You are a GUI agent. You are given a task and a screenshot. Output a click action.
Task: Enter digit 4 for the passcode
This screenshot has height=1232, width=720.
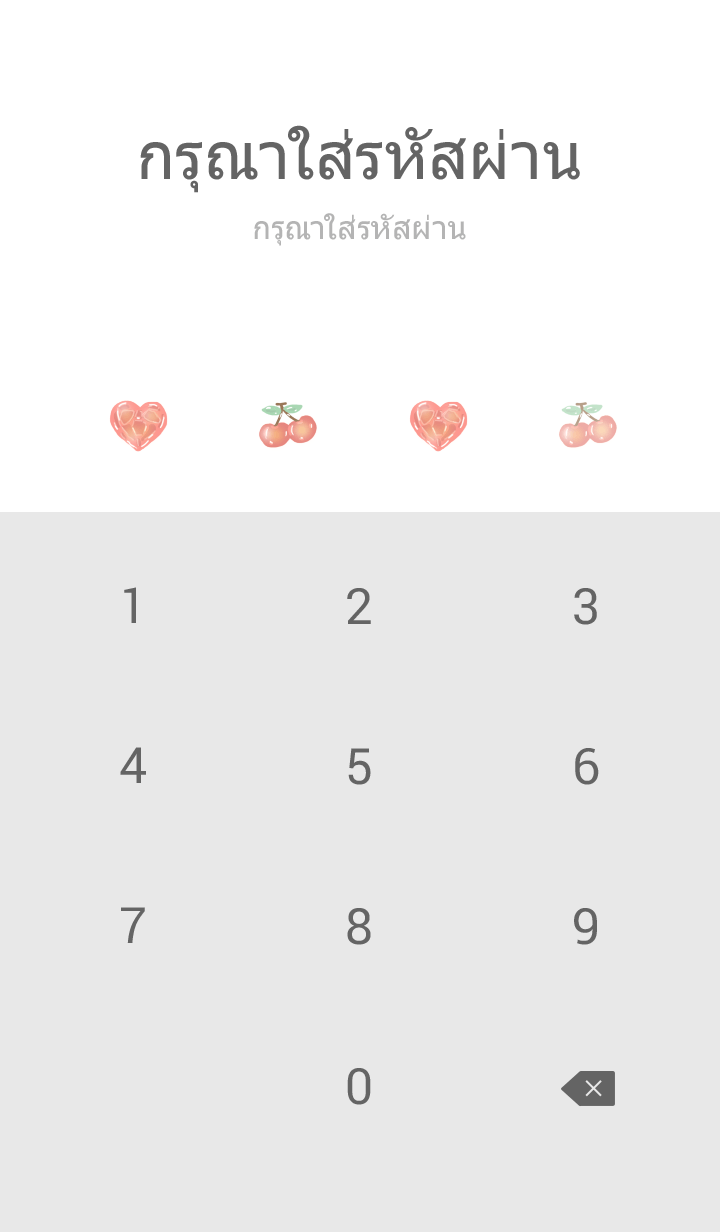pos(132,767)
